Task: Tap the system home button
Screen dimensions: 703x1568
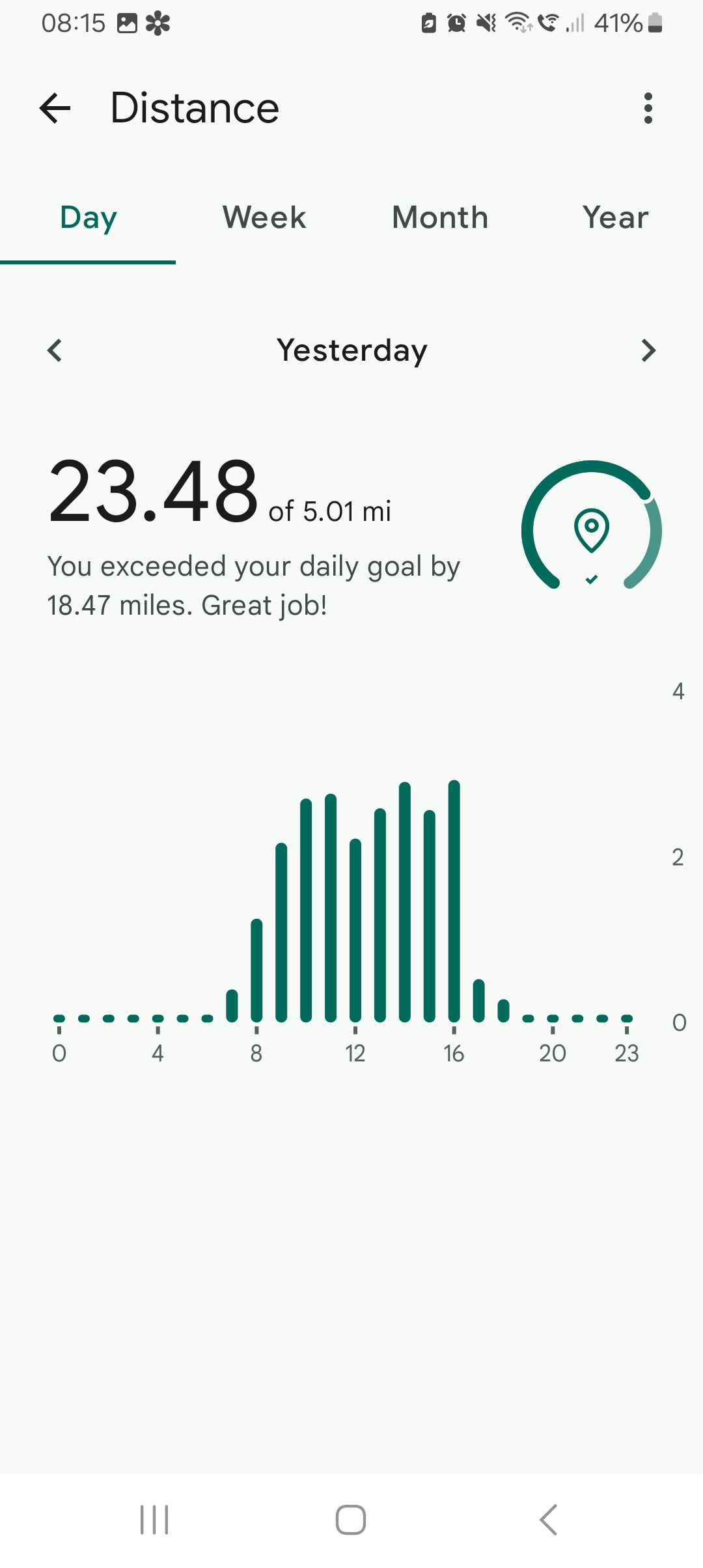Action: 351,1520
